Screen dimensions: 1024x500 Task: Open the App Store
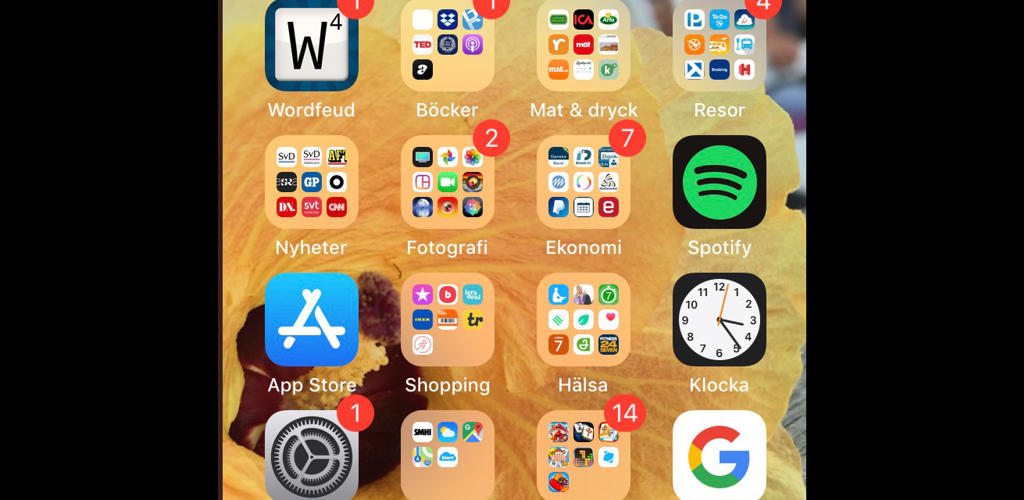pyautogui.click(x=311, y=320)
